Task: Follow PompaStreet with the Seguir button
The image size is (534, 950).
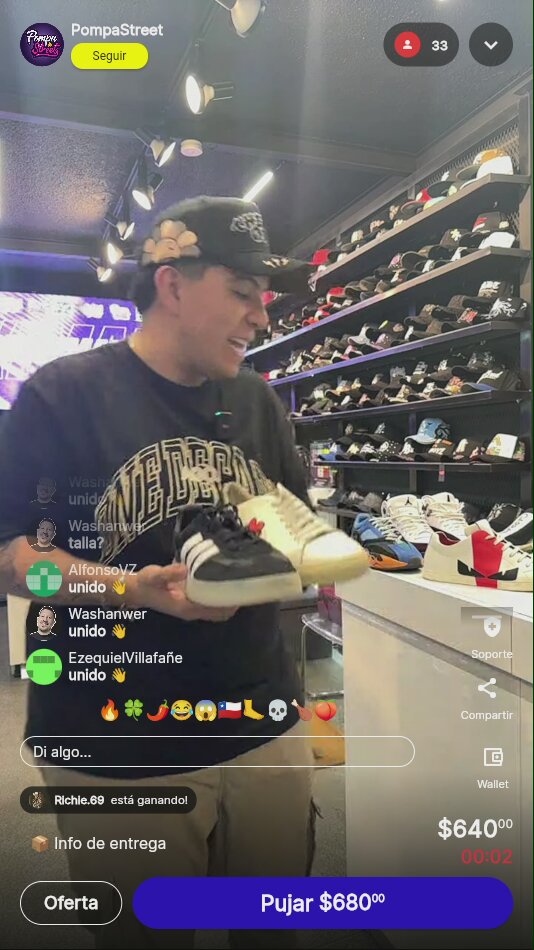Action: pyautogui.click(x=109, y=56)
